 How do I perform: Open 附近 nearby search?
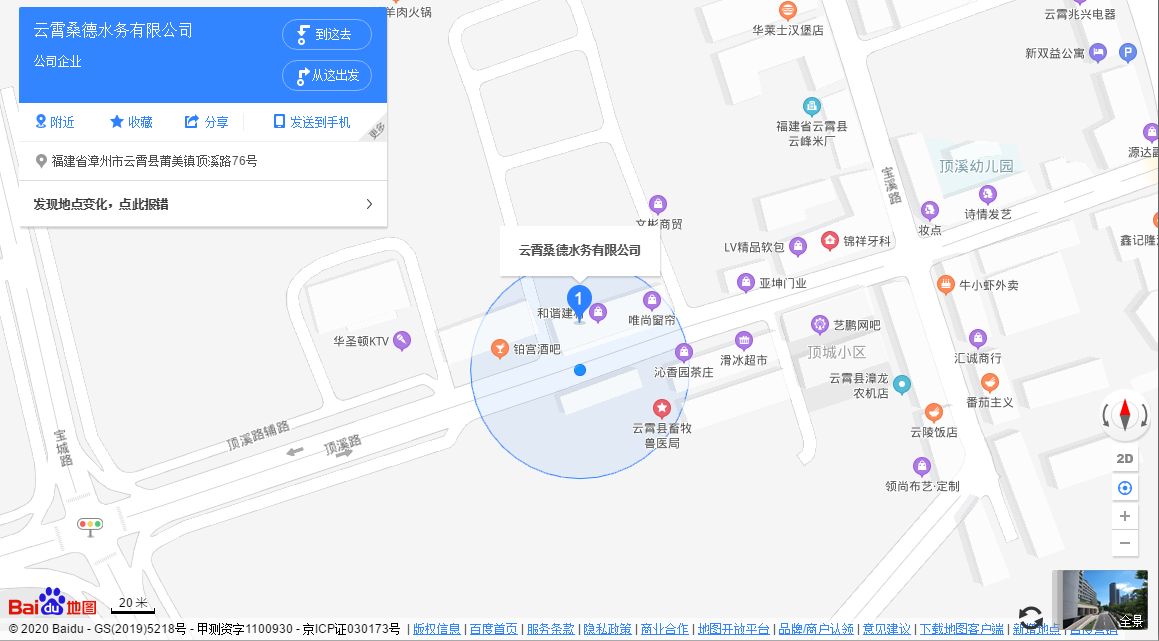pos(55,122)
